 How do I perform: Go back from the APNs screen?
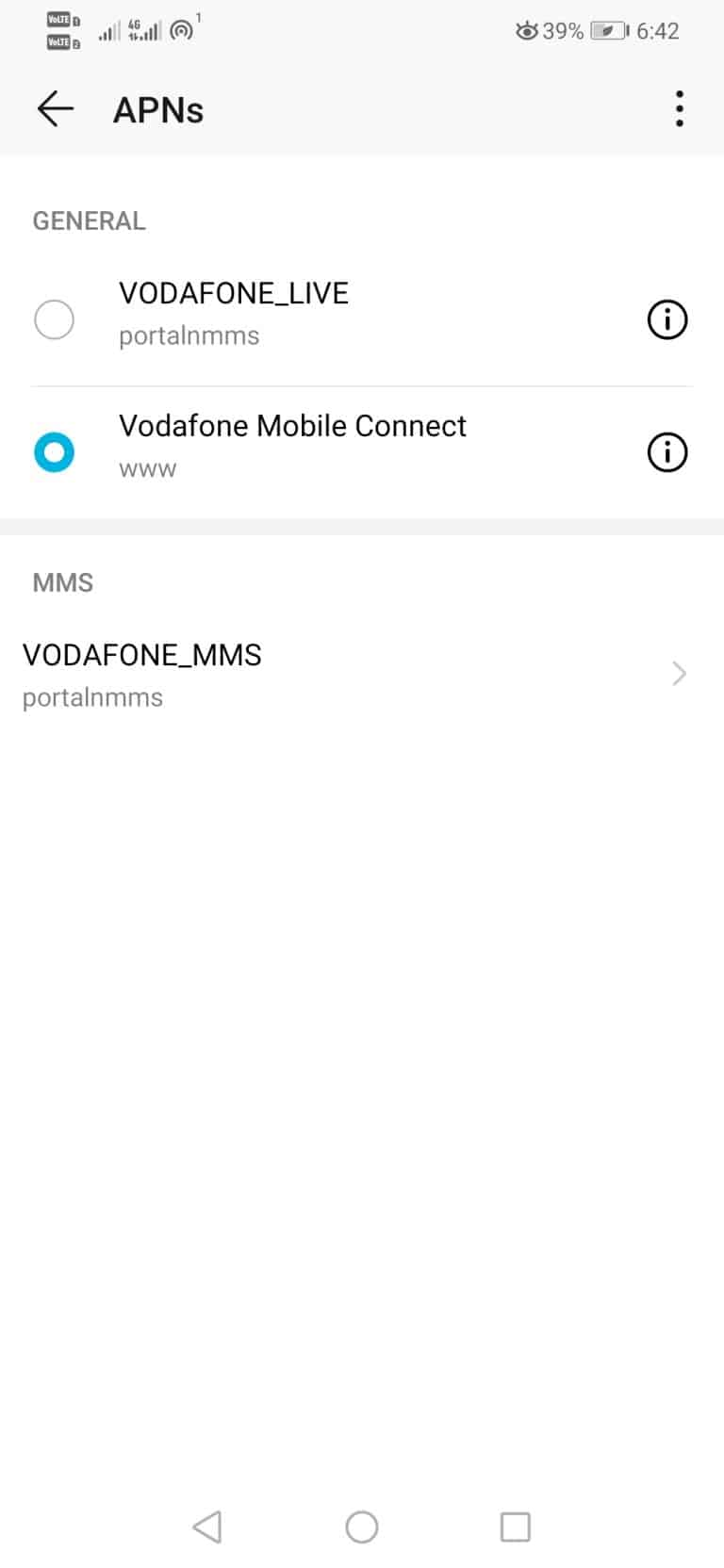[55, 109]
